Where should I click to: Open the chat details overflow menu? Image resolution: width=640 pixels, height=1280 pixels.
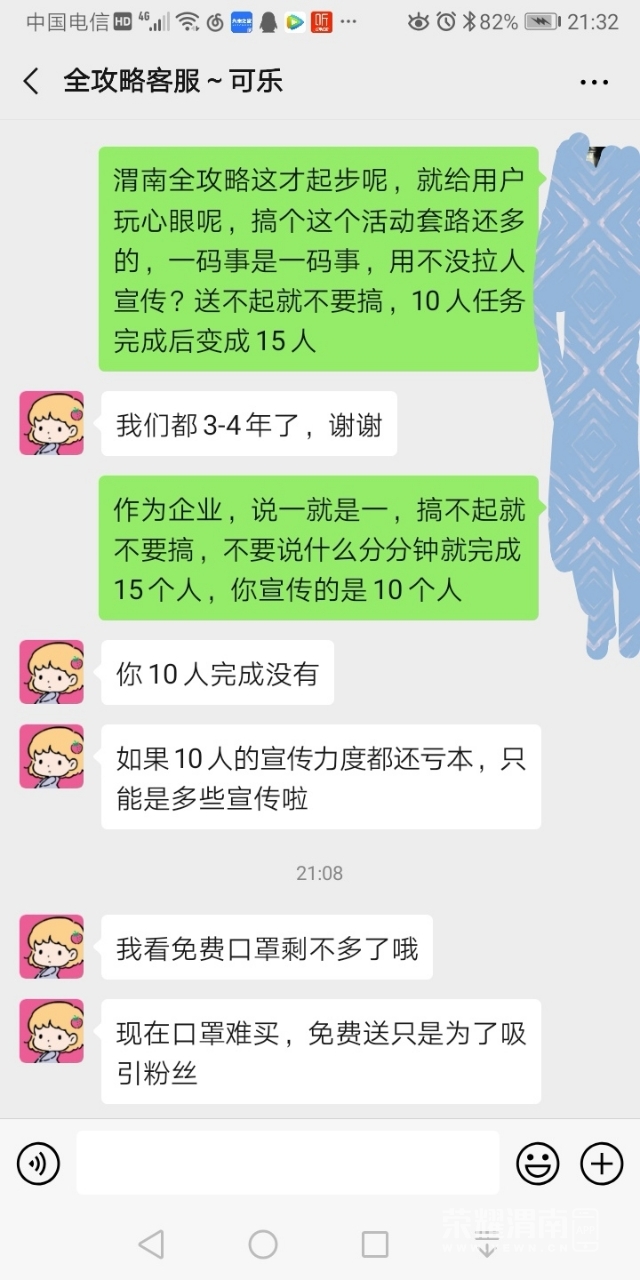click(594, 81)
